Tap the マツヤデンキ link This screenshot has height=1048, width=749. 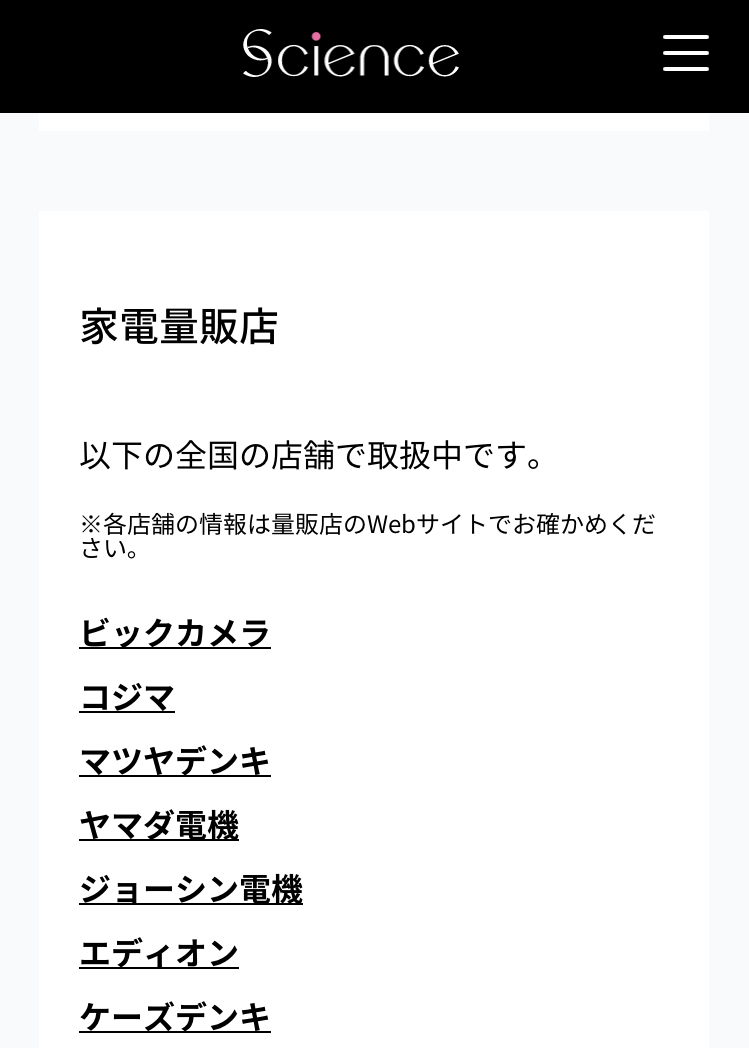(x=175, y=761)
